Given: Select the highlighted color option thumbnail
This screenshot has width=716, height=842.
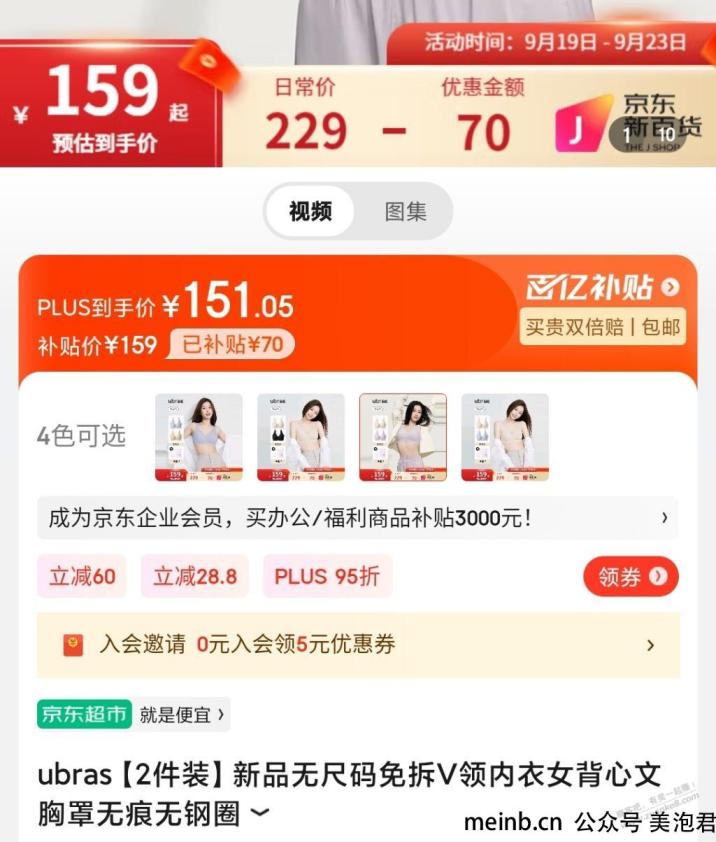Looking at the screenshot, I should tap(403, 437).
